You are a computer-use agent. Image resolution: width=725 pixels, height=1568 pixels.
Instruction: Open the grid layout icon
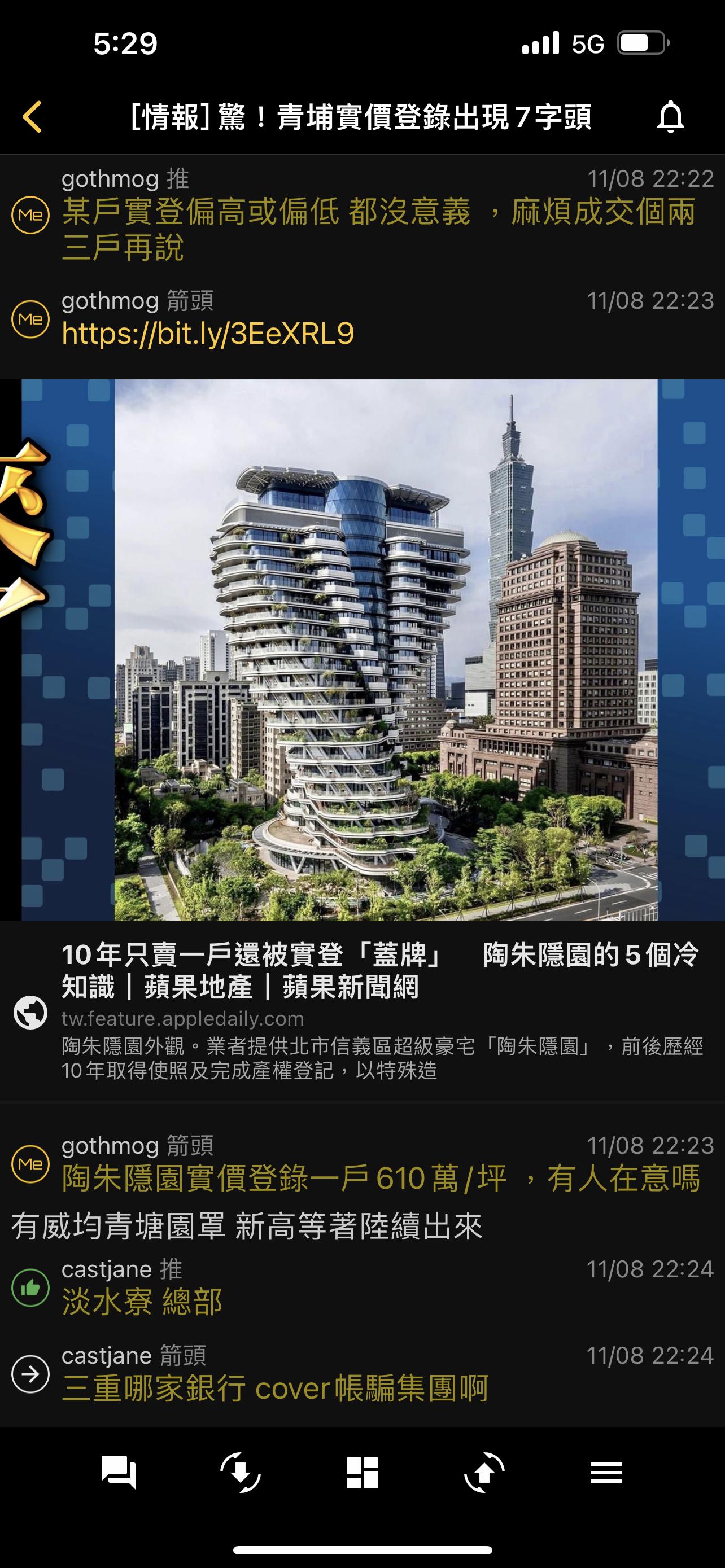[362, 1473]
